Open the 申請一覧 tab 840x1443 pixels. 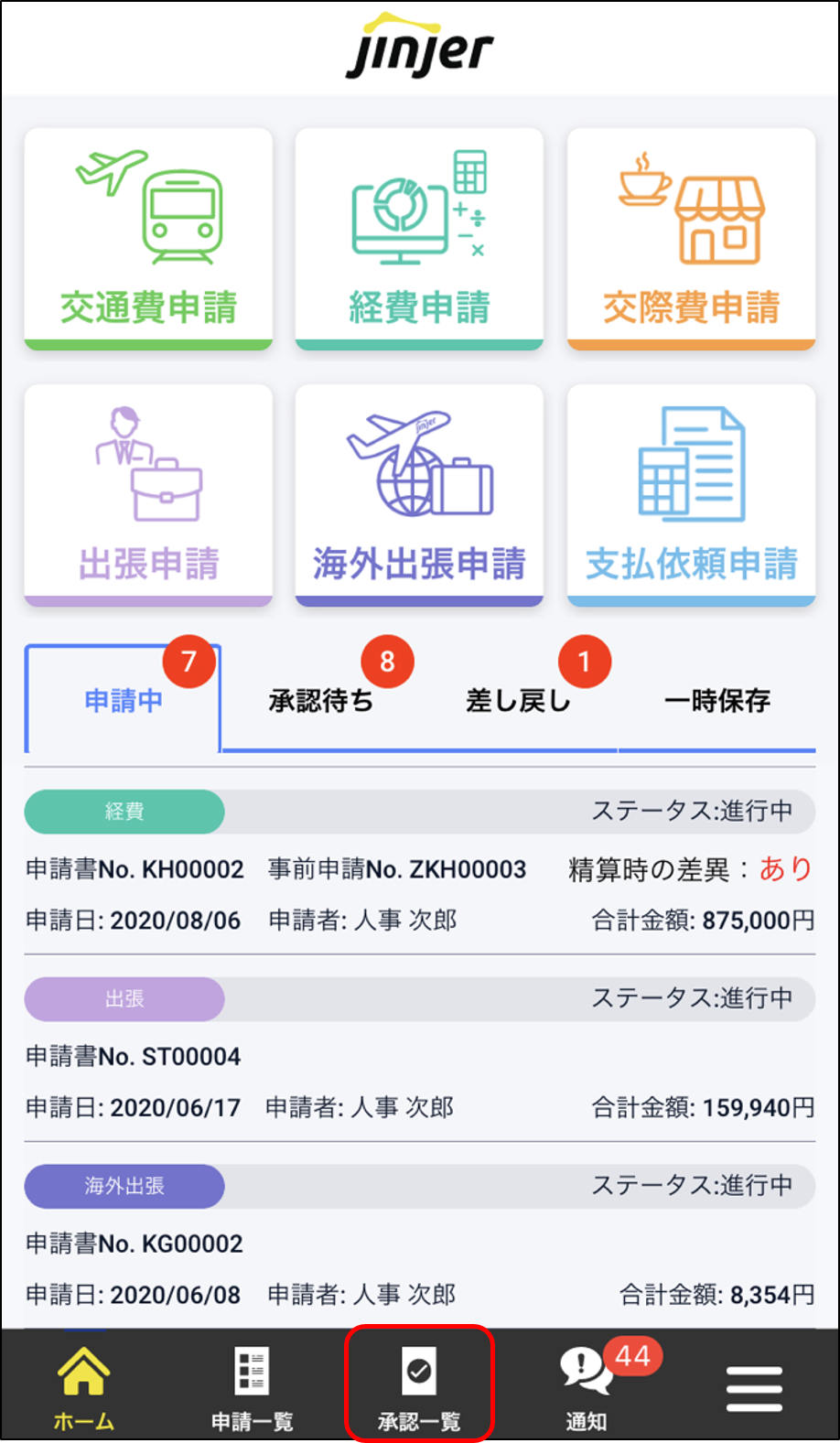coord(252,1387)
